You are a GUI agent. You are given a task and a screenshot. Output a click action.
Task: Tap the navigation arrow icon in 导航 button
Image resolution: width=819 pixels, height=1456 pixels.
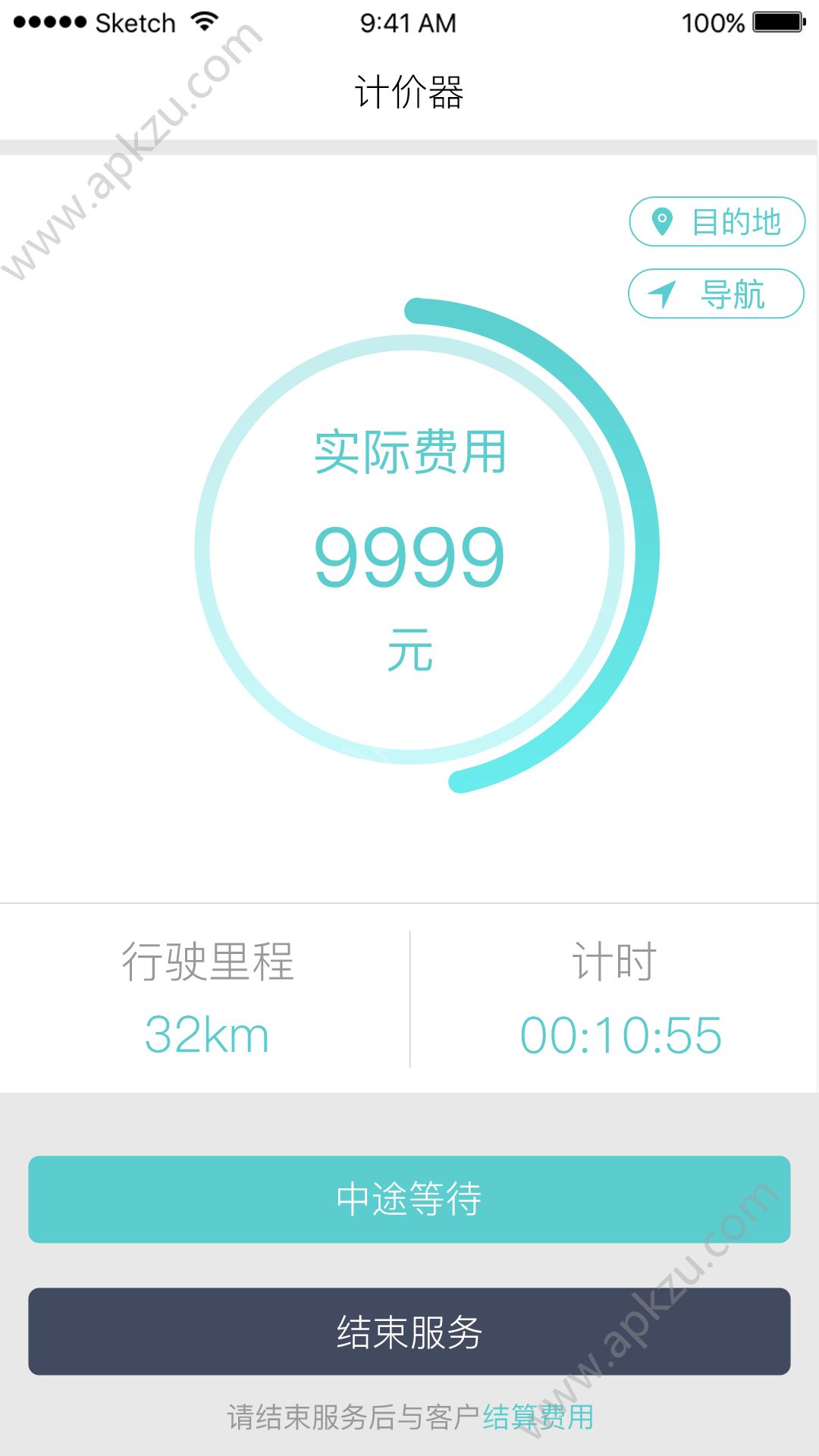(661, 293)
